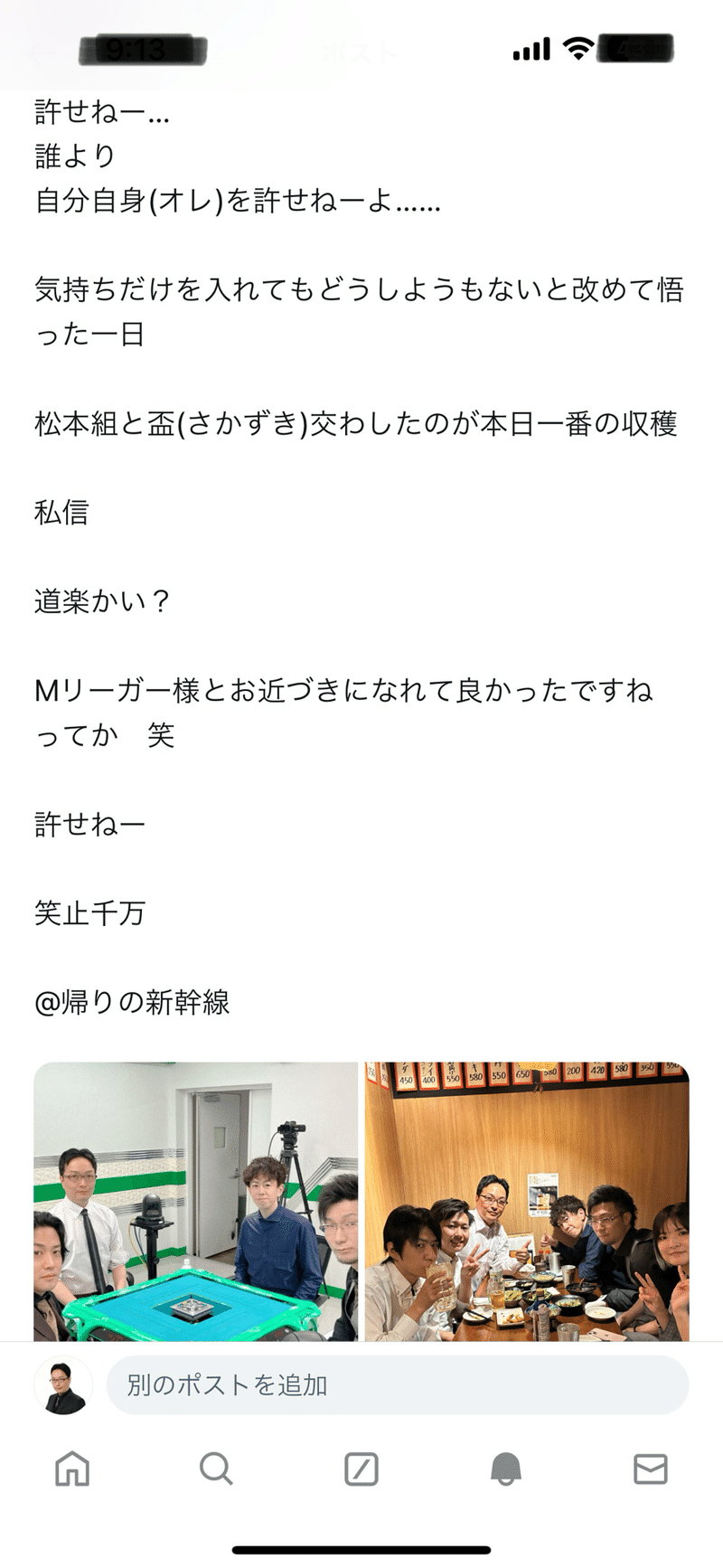This screenshot has height=1568, width=723.
Task: Tap the '道楽かい？' line in the post
Action: click(102, 601)
